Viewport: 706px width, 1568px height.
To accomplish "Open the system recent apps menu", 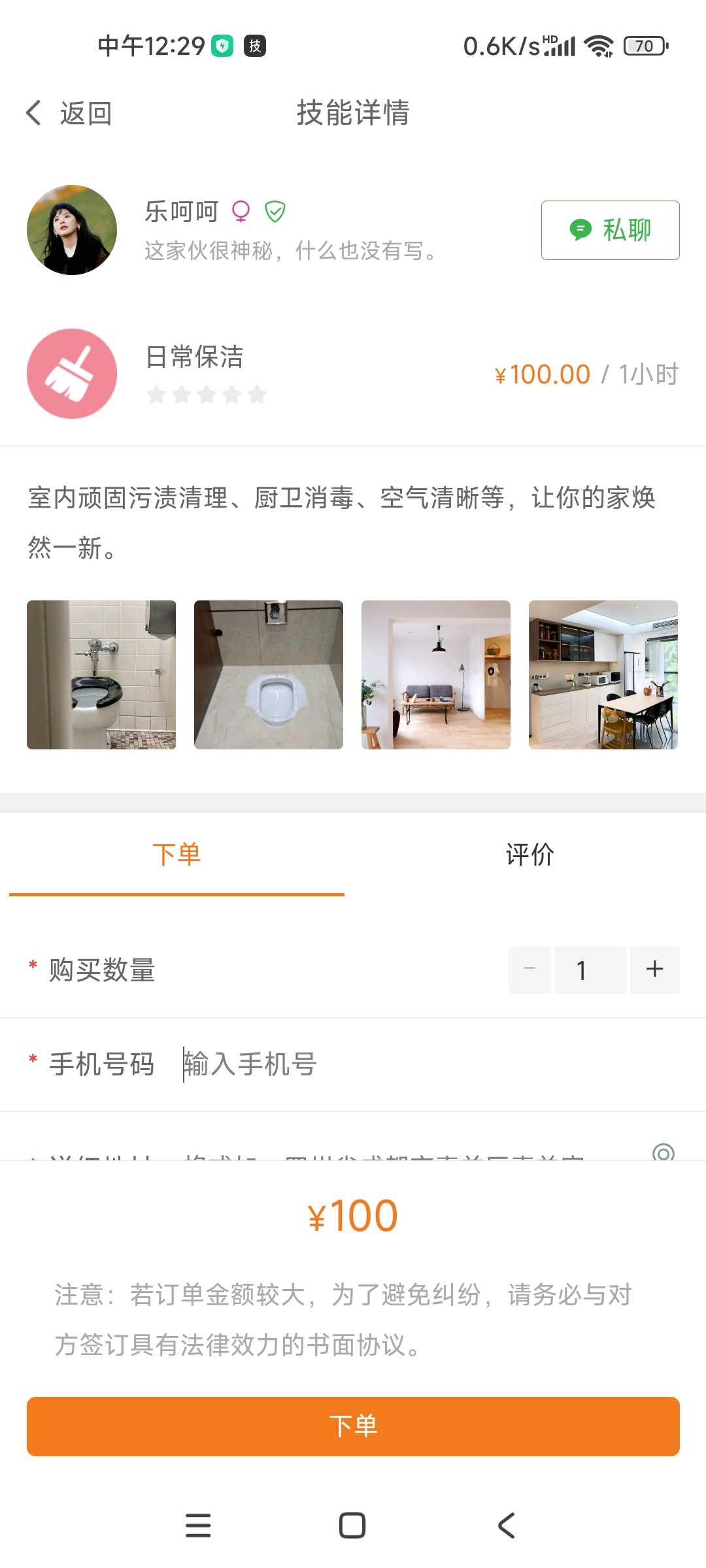I will click(198, 1526).
